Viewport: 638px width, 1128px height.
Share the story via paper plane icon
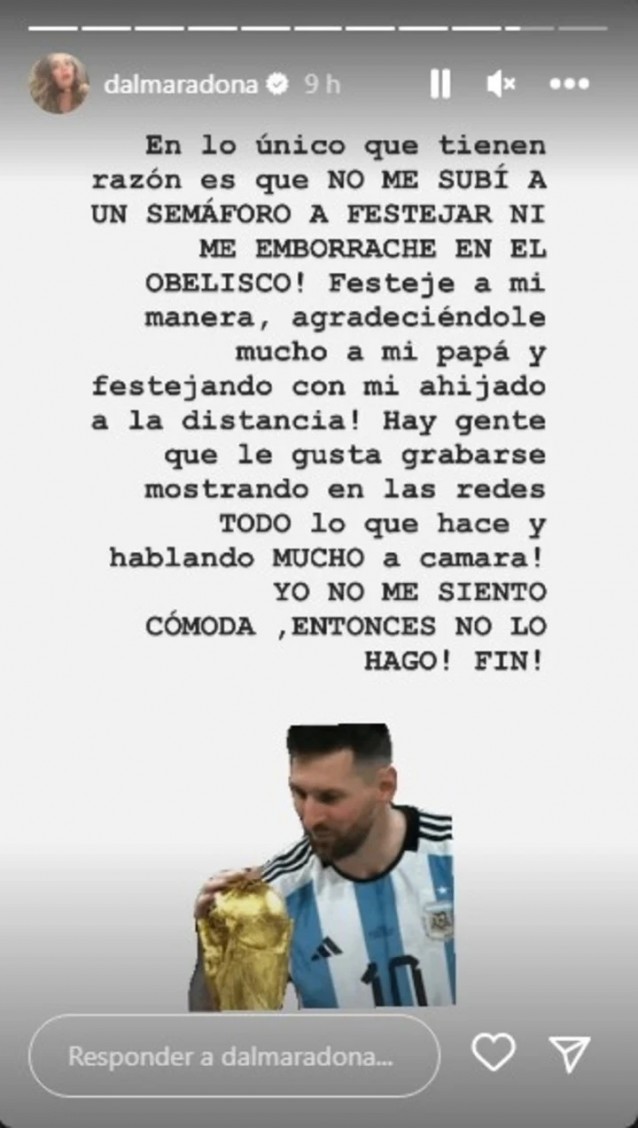(570, 1053)
